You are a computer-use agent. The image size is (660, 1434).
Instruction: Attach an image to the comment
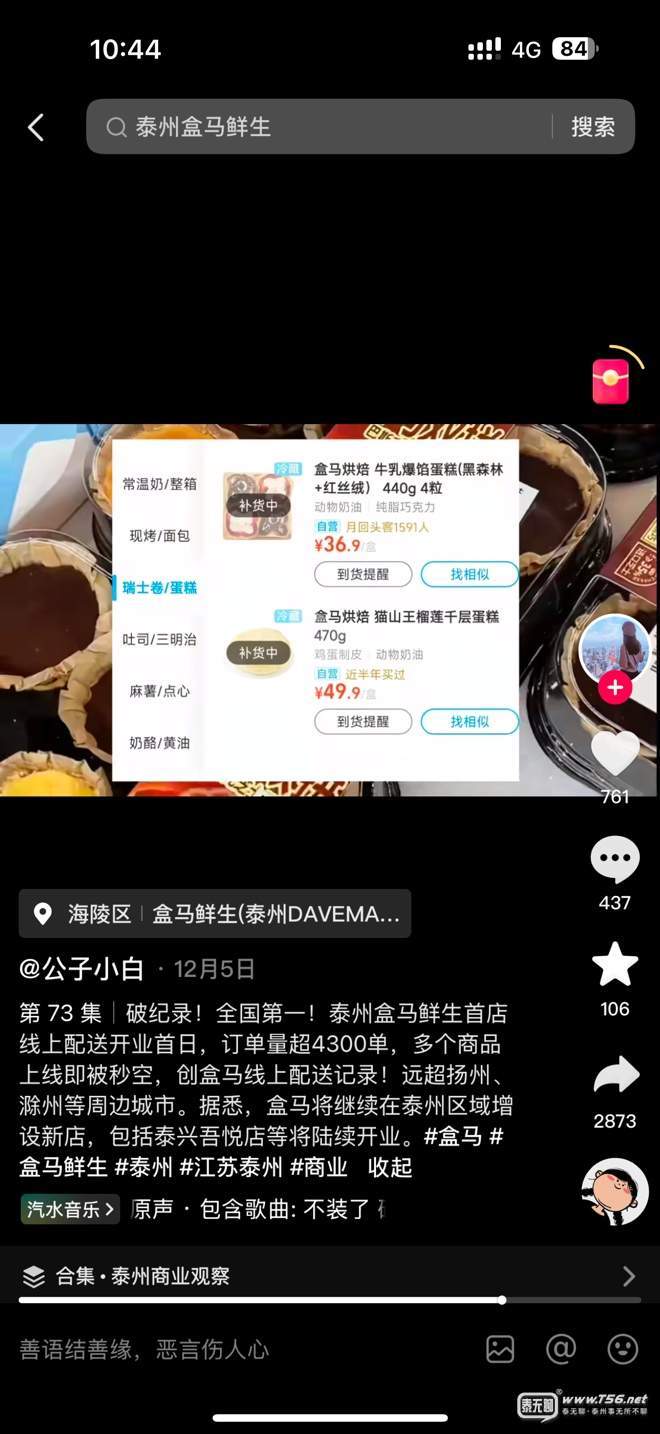(x=500, y=1349)
